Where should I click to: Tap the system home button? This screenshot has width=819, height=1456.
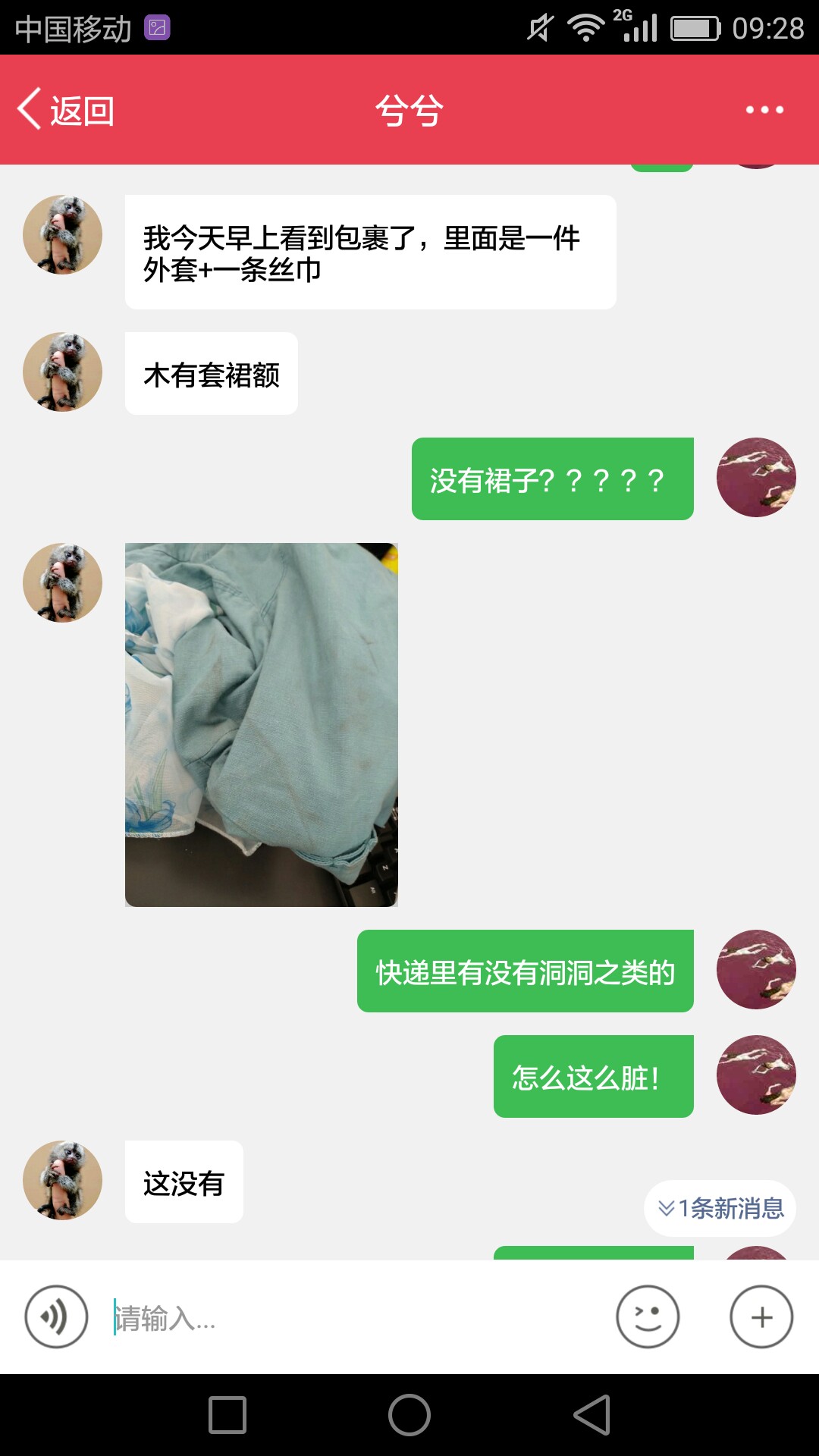click(409, 1415)
